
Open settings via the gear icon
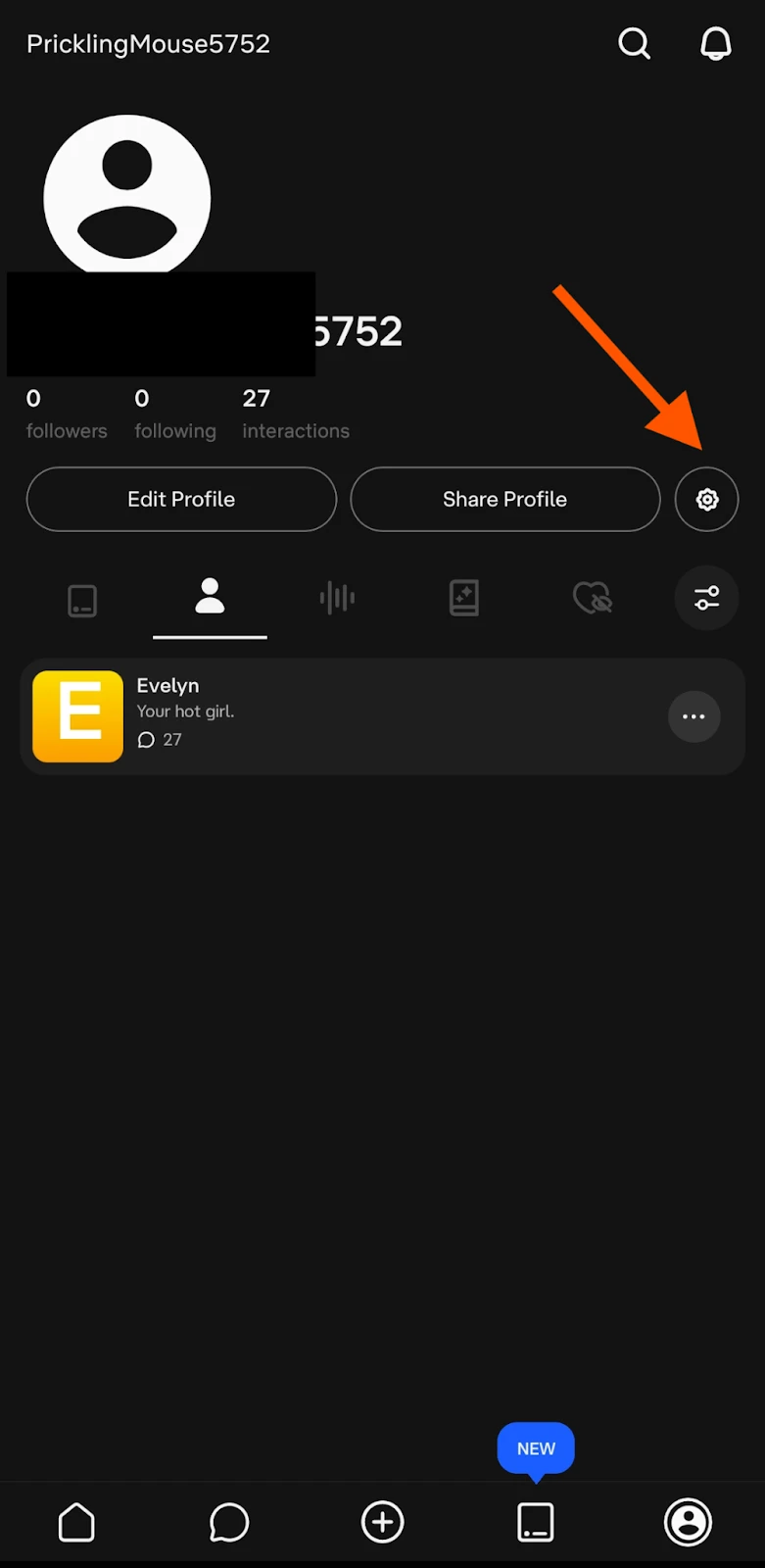[706, 500]
